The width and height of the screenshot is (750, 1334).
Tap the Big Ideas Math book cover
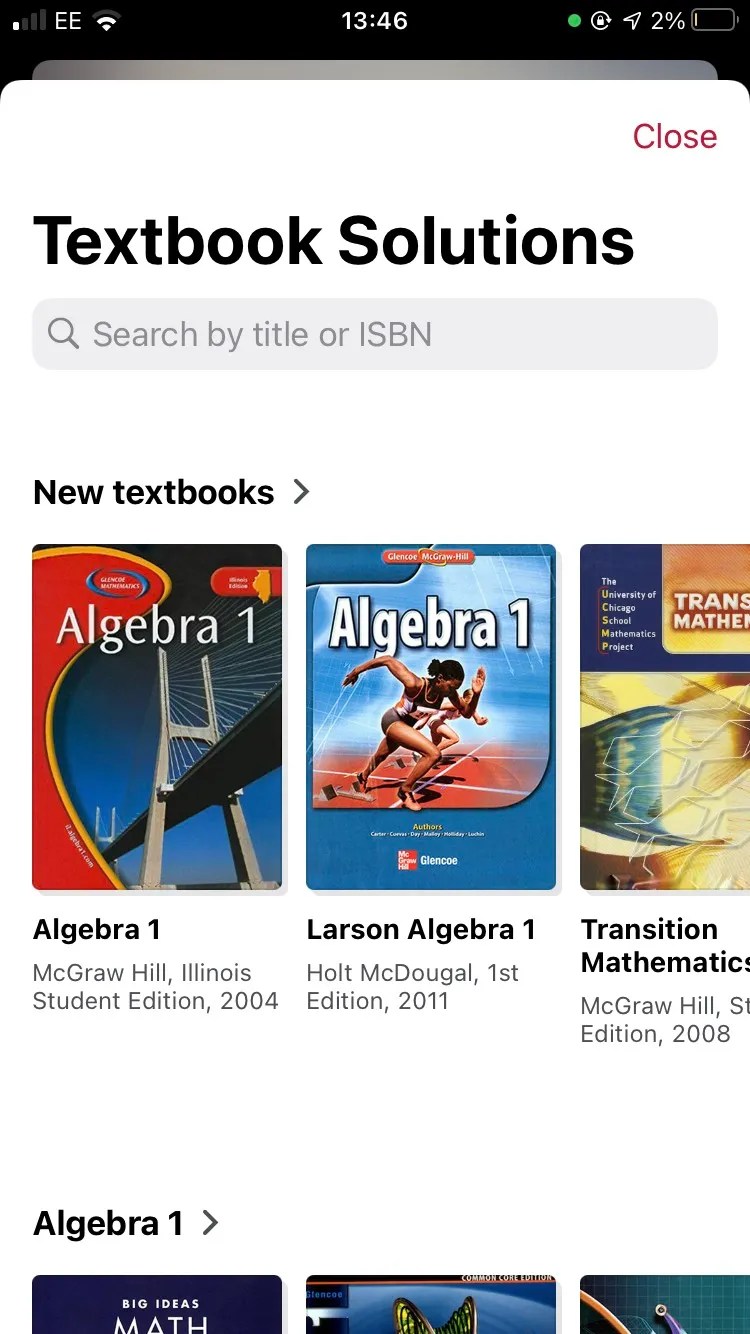pos(157,1305)
